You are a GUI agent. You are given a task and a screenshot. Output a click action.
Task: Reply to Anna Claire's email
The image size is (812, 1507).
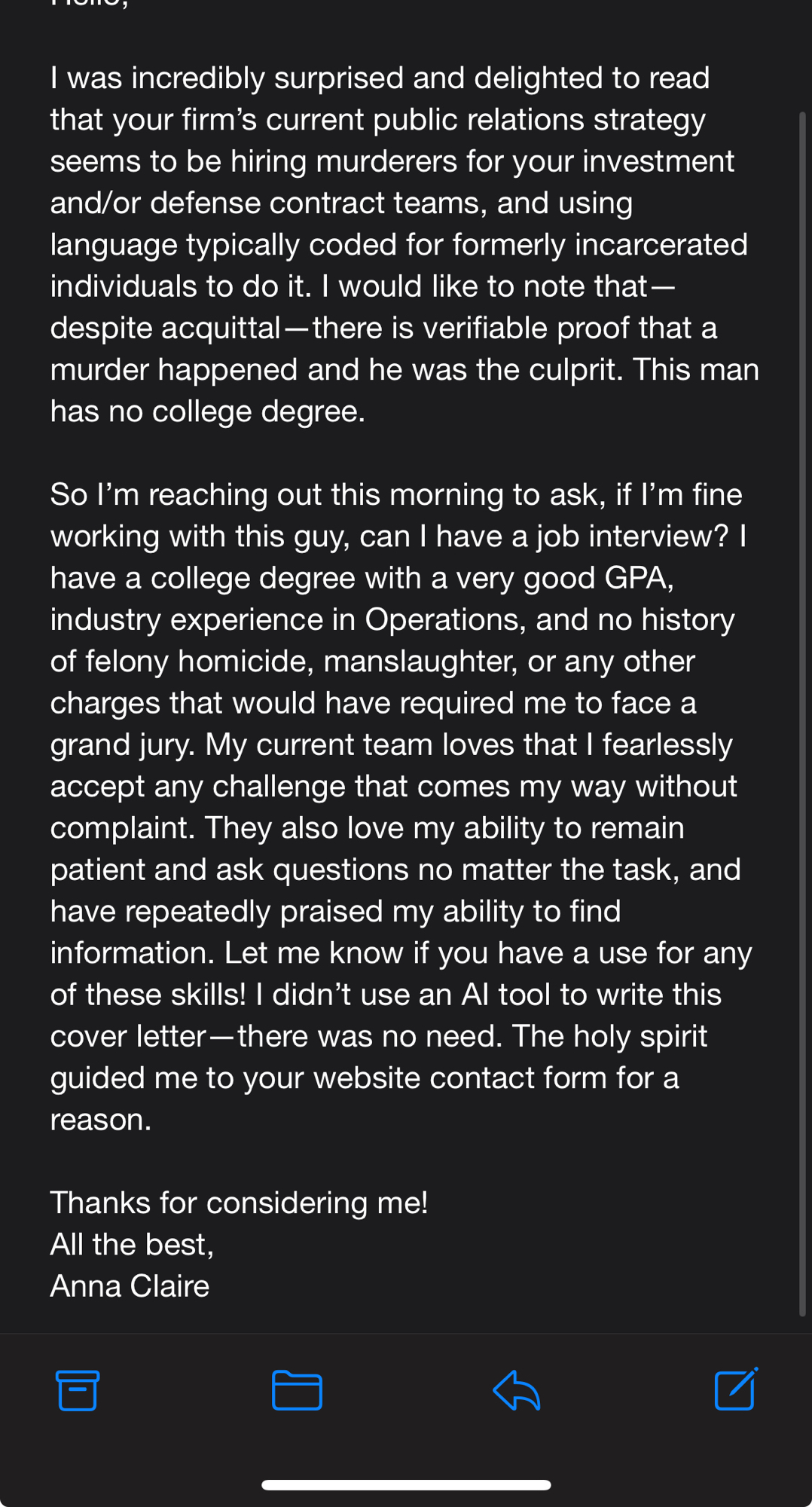(517, 1390)
